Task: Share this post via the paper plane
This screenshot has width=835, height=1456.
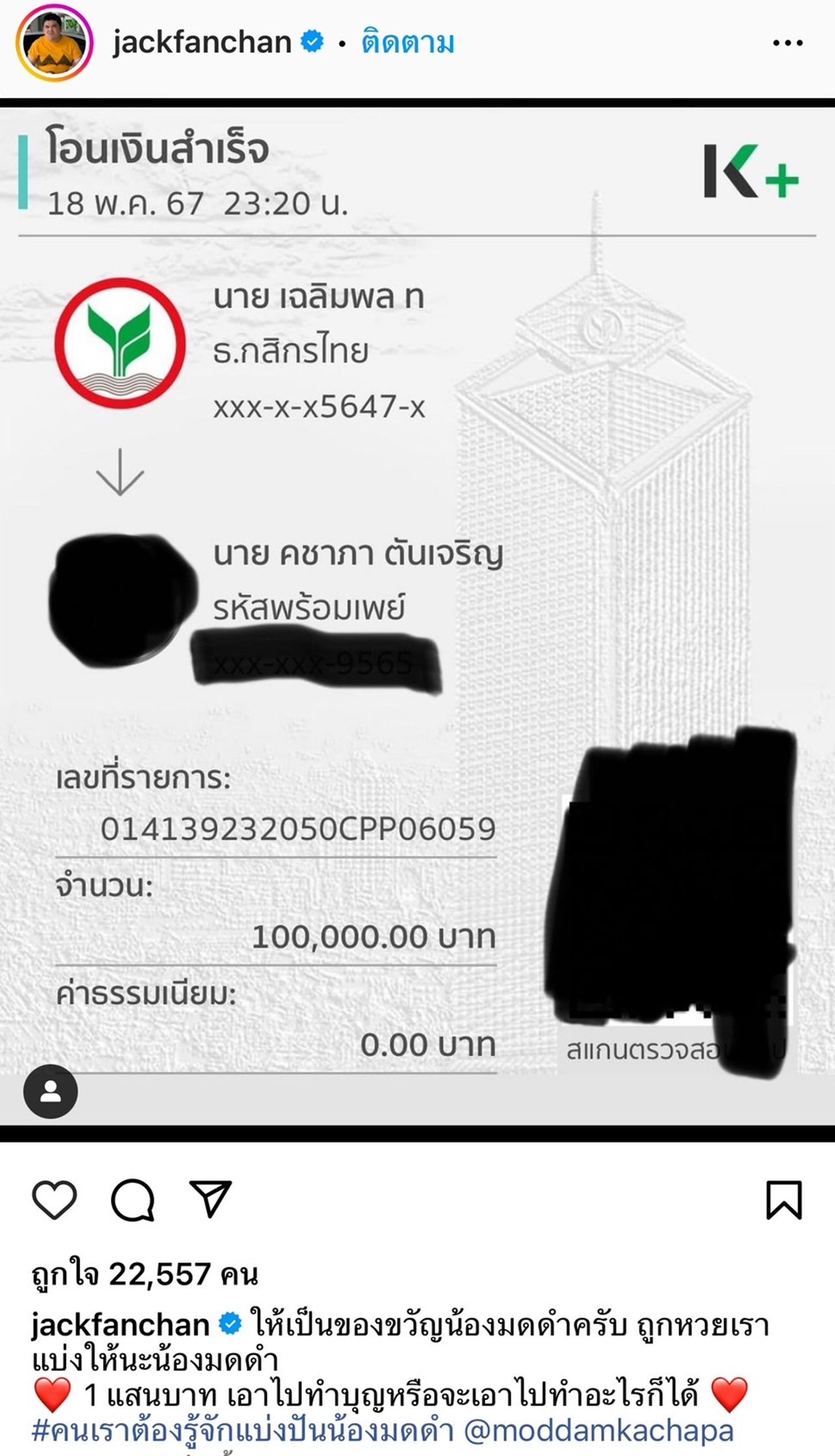Action: (x=210, y=1198)
